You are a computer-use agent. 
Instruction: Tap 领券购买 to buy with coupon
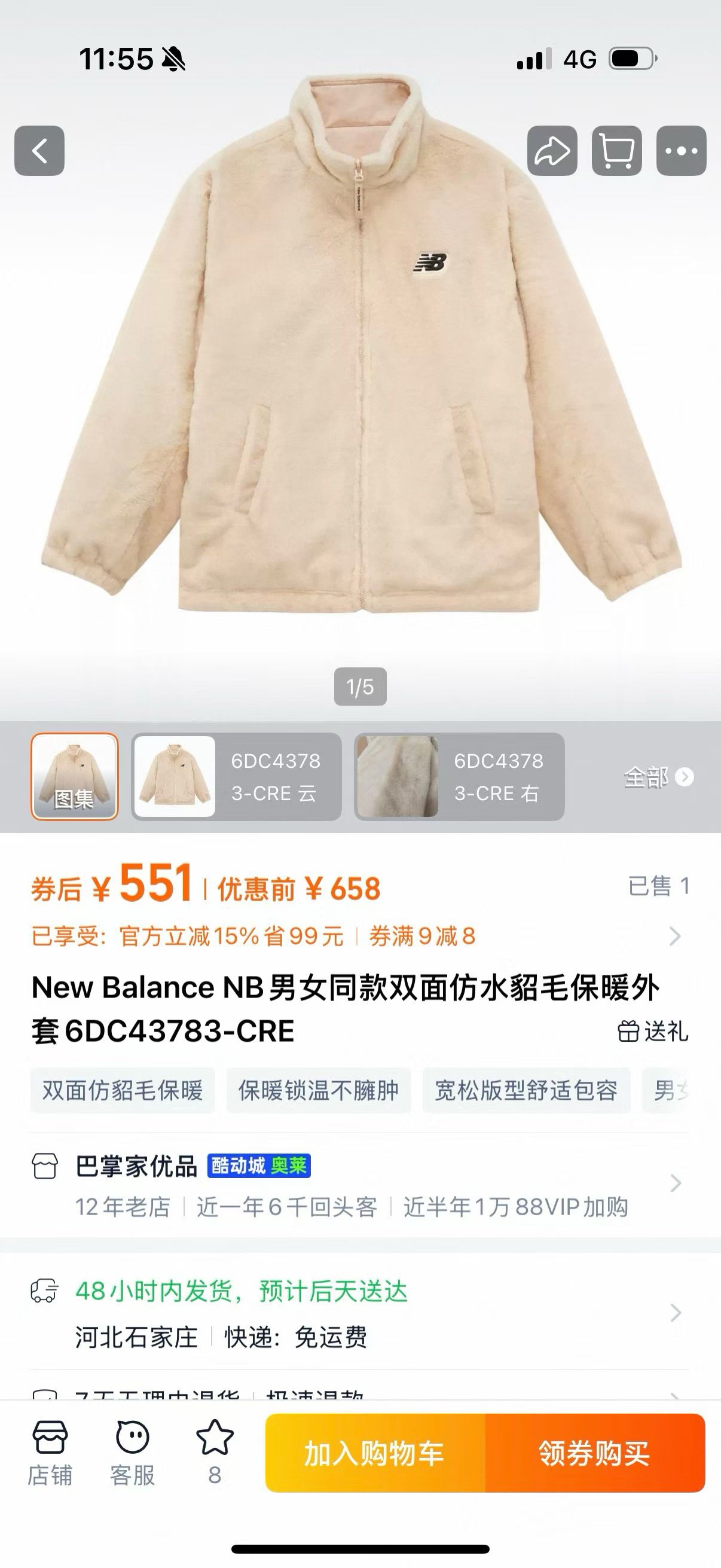pos(594,1453)
